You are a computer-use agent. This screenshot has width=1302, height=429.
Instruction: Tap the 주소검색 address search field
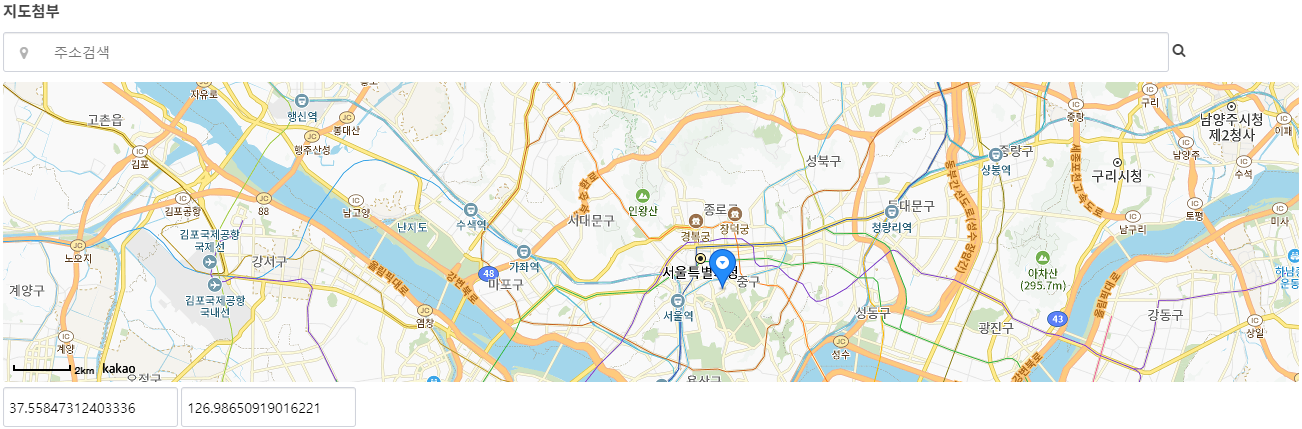coord(600,52)
